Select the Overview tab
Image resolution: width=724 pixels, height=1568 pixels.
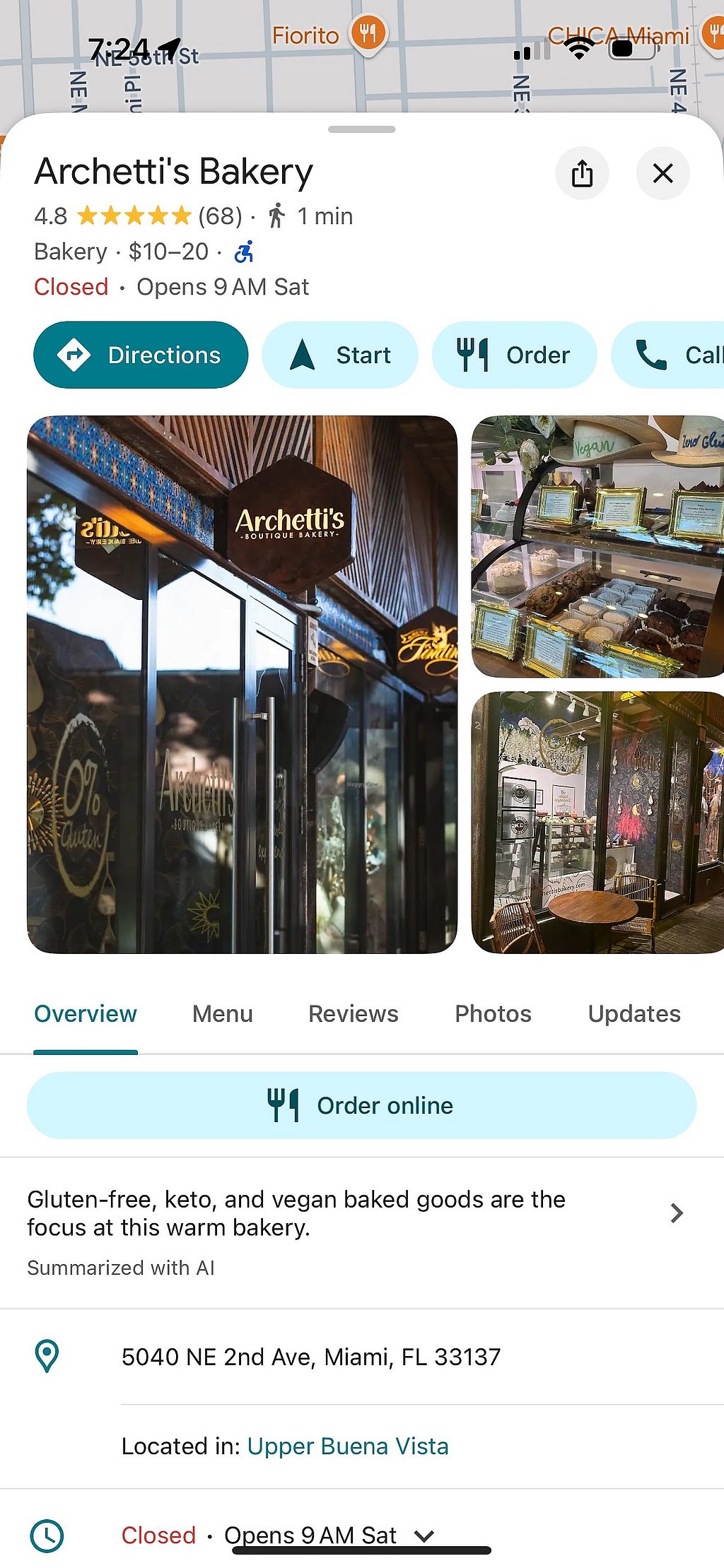(x=86, y=1014)
